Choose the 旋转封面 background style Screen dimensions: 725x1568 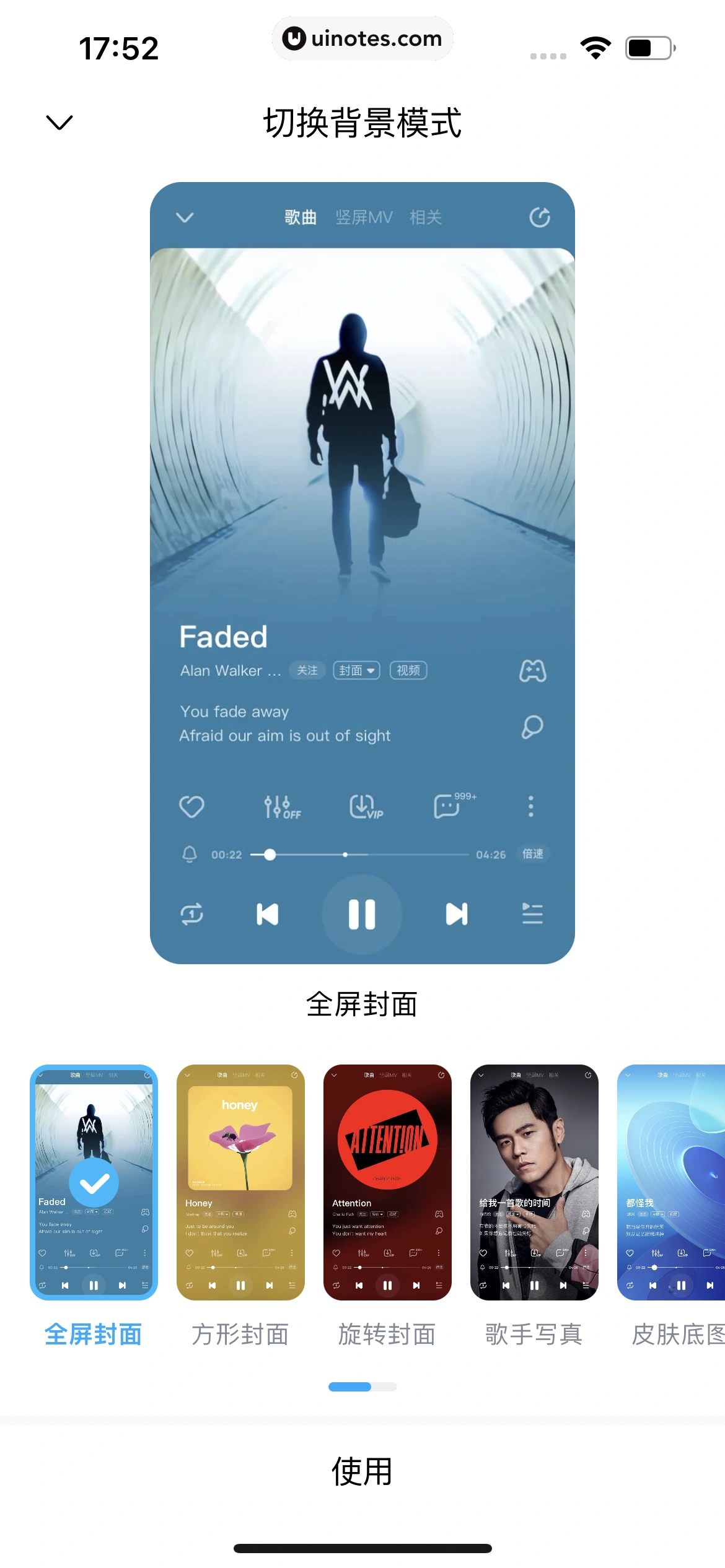387,1182
